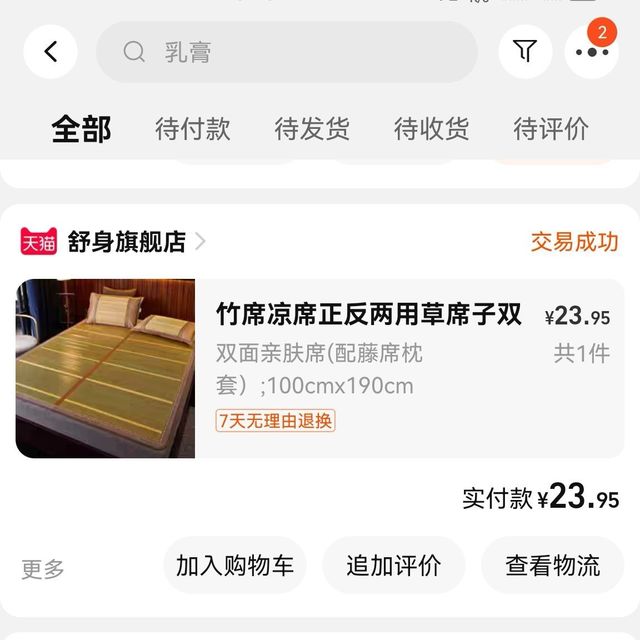The width and height of the screenshot is (640, 640).
Task: Open the 竹席凉席 order details
Action: click(x=368, y=315)
